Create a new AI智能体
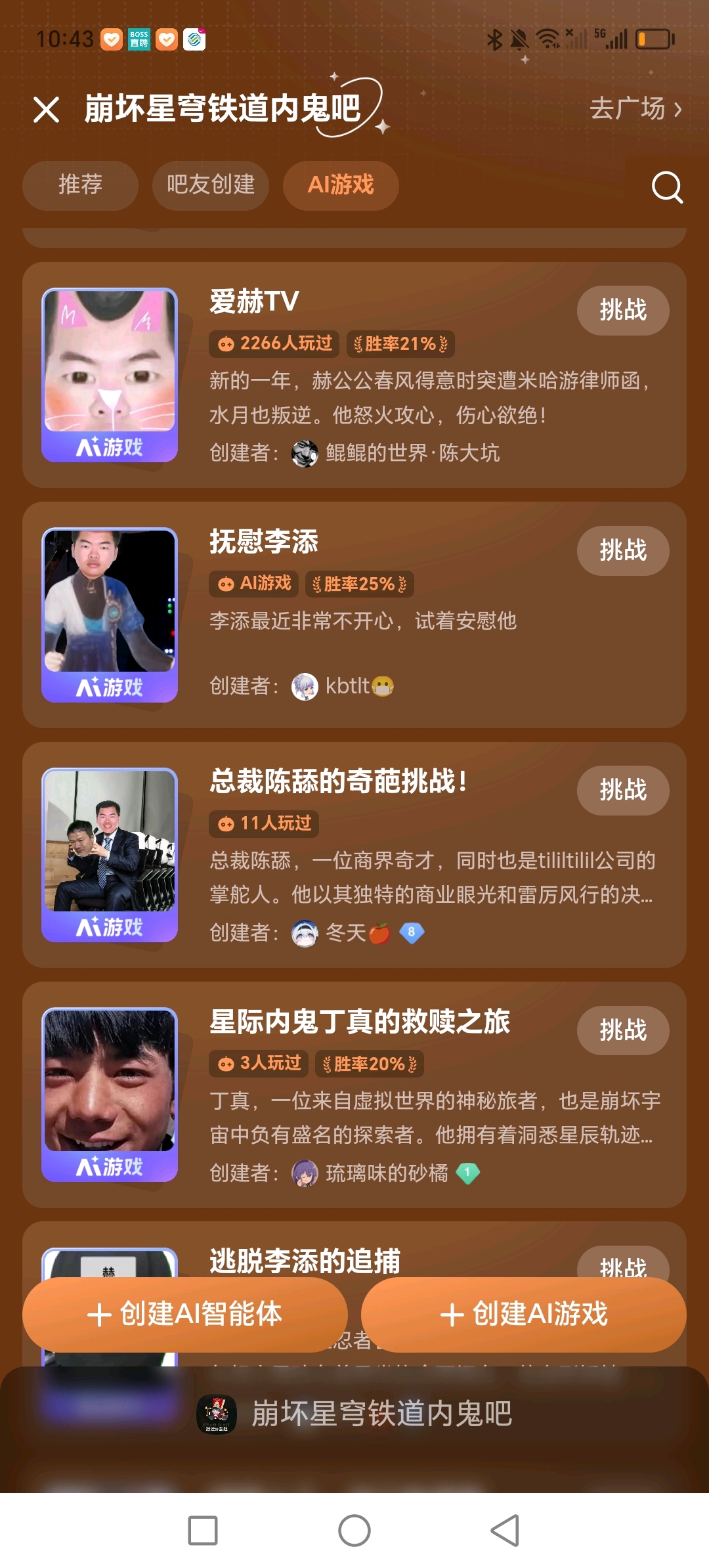Viewport: 709px width, 1568px height. point(185,1314)
